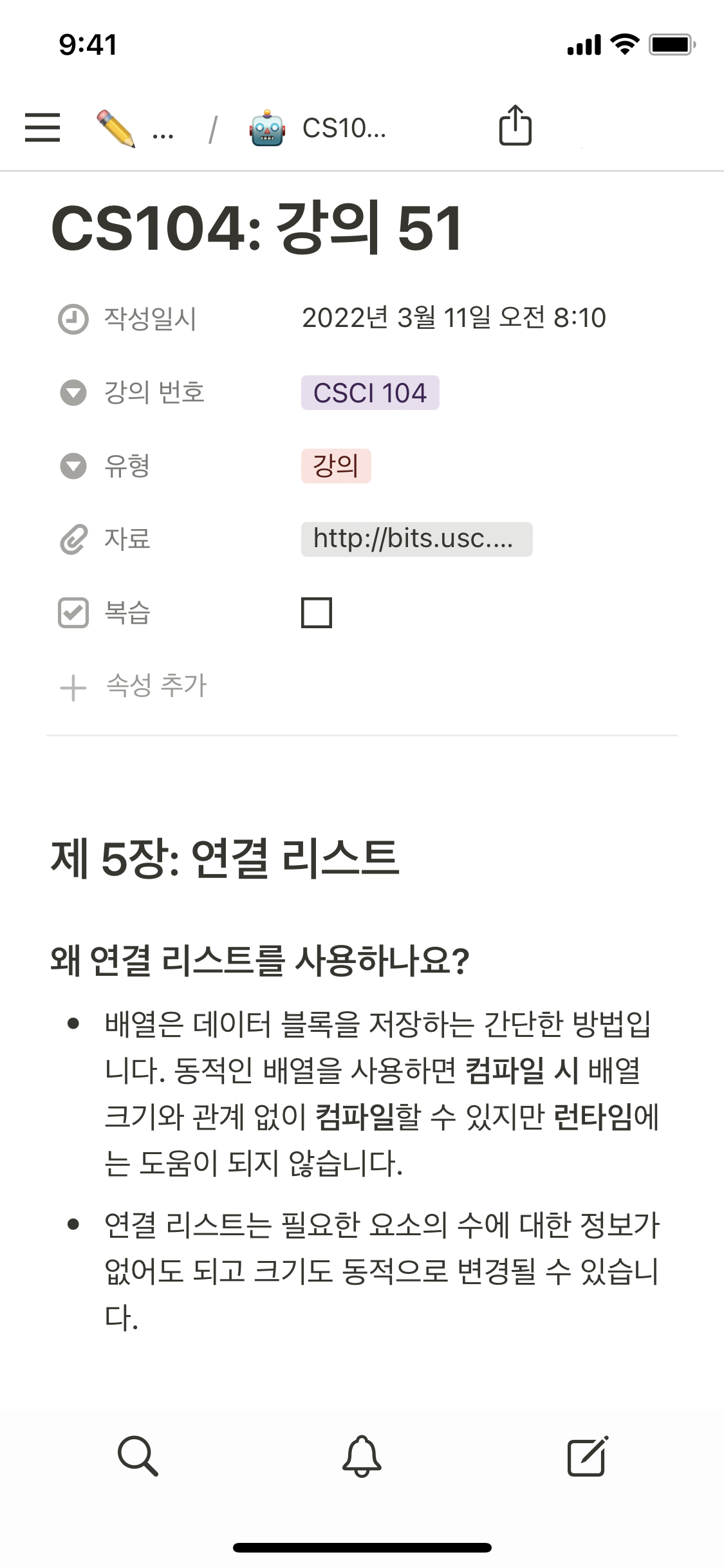This screenshot has width=724, height=1568.
Task: Compose a new page
Action: click(587, 1455)
